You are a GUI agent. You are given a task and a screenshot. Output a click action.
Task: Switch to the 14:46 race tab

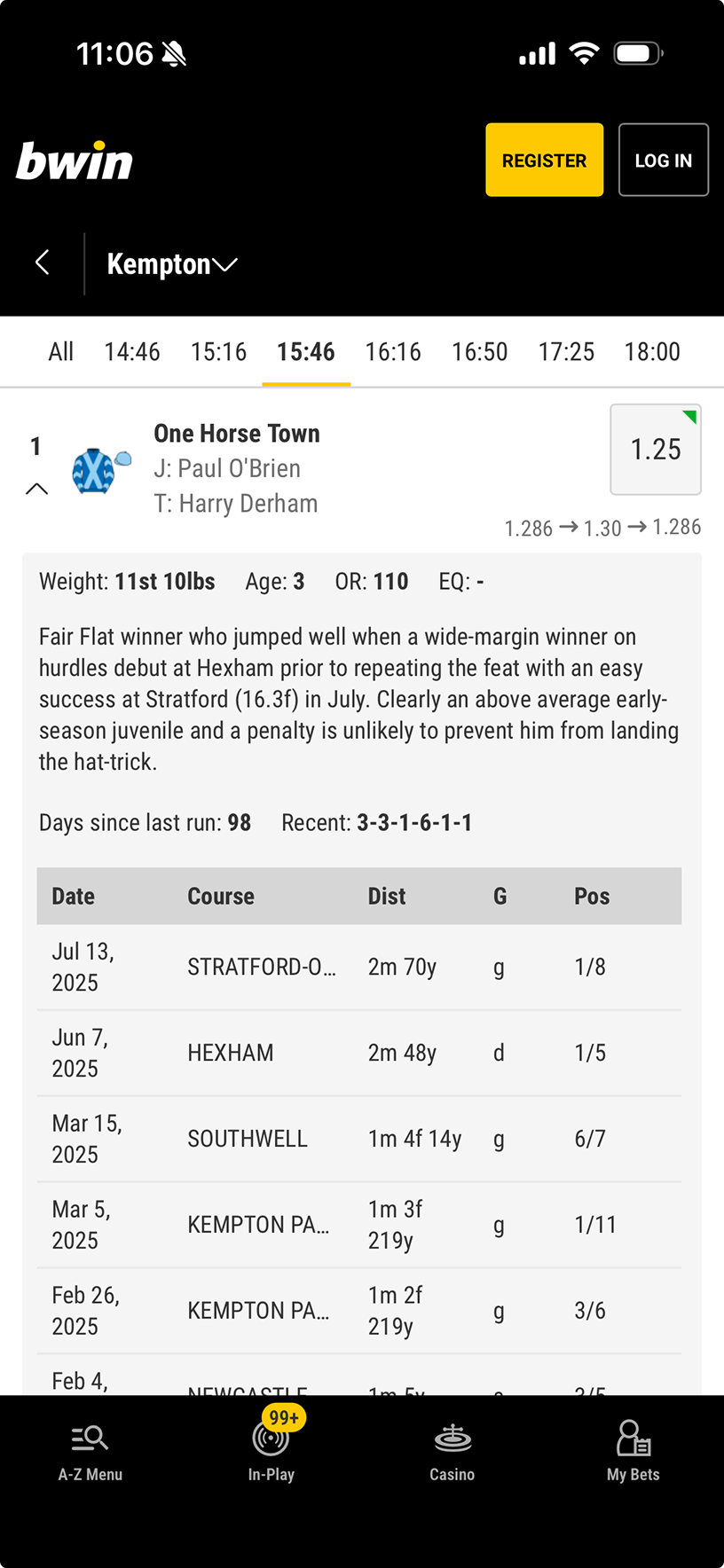coord(132,352)
